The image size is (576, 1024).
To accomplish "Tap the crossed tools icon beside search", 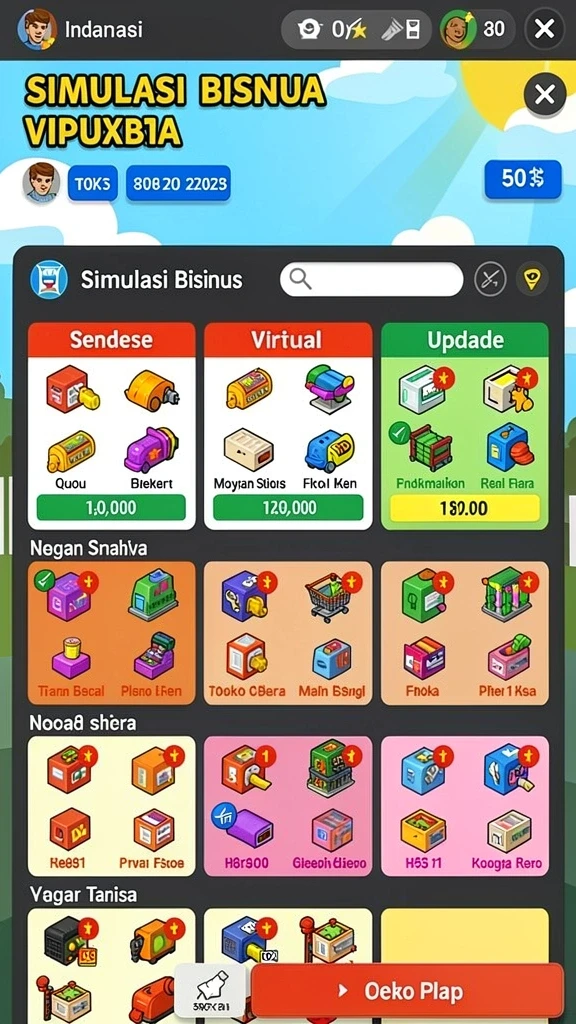I will 490,280.
